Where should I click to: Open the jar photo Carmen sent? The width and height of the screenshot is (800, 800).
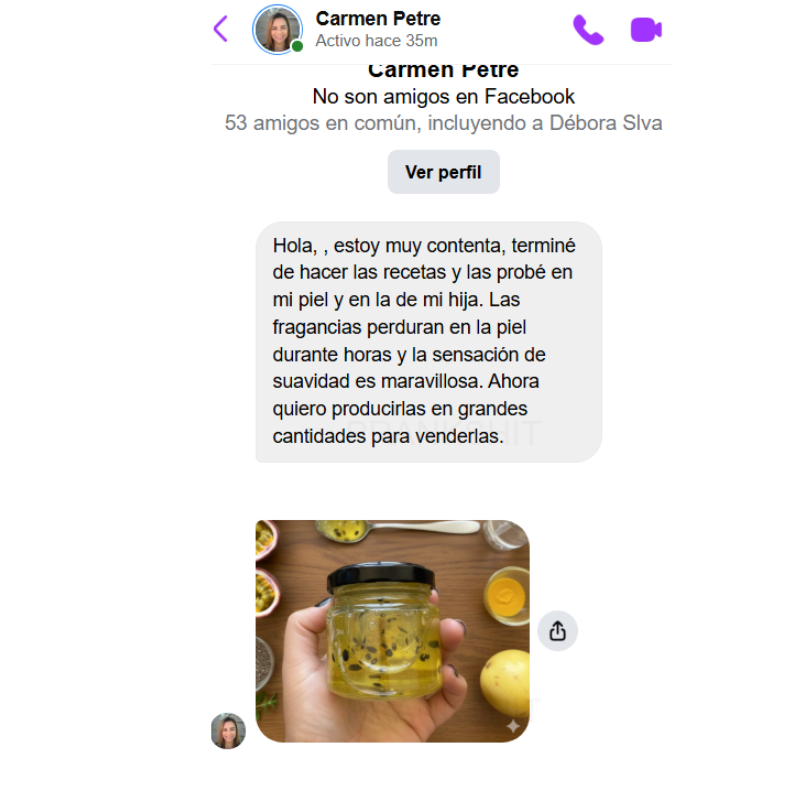click(x=392, y=631)
